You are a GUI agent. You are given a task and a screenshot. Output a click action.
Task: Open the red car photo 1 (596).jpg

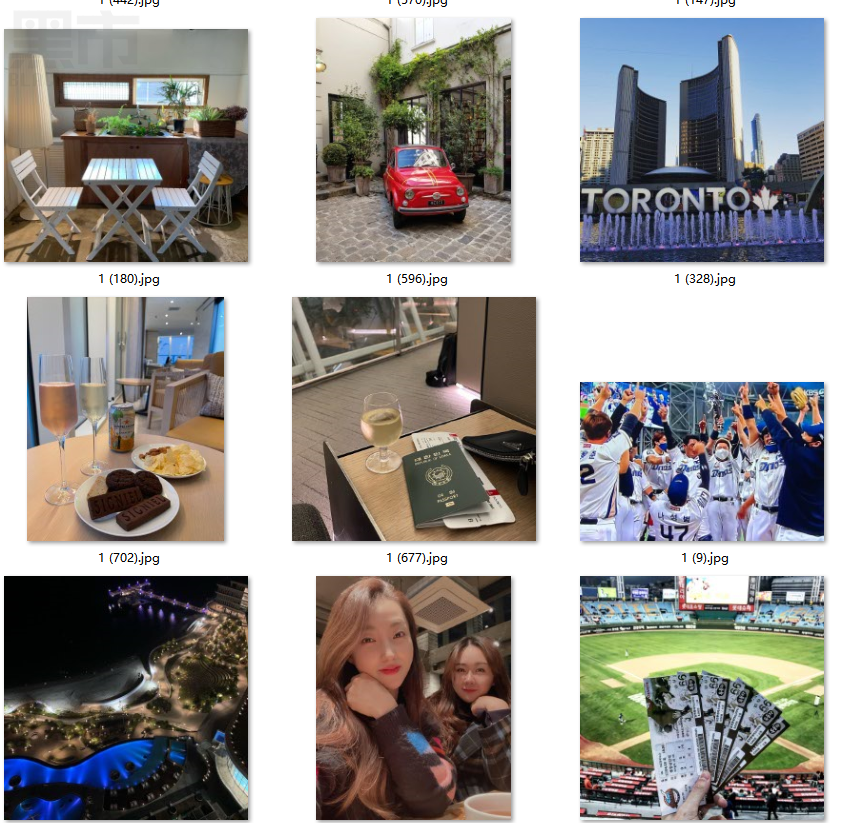pyautogui.click(x=414, y=140)
